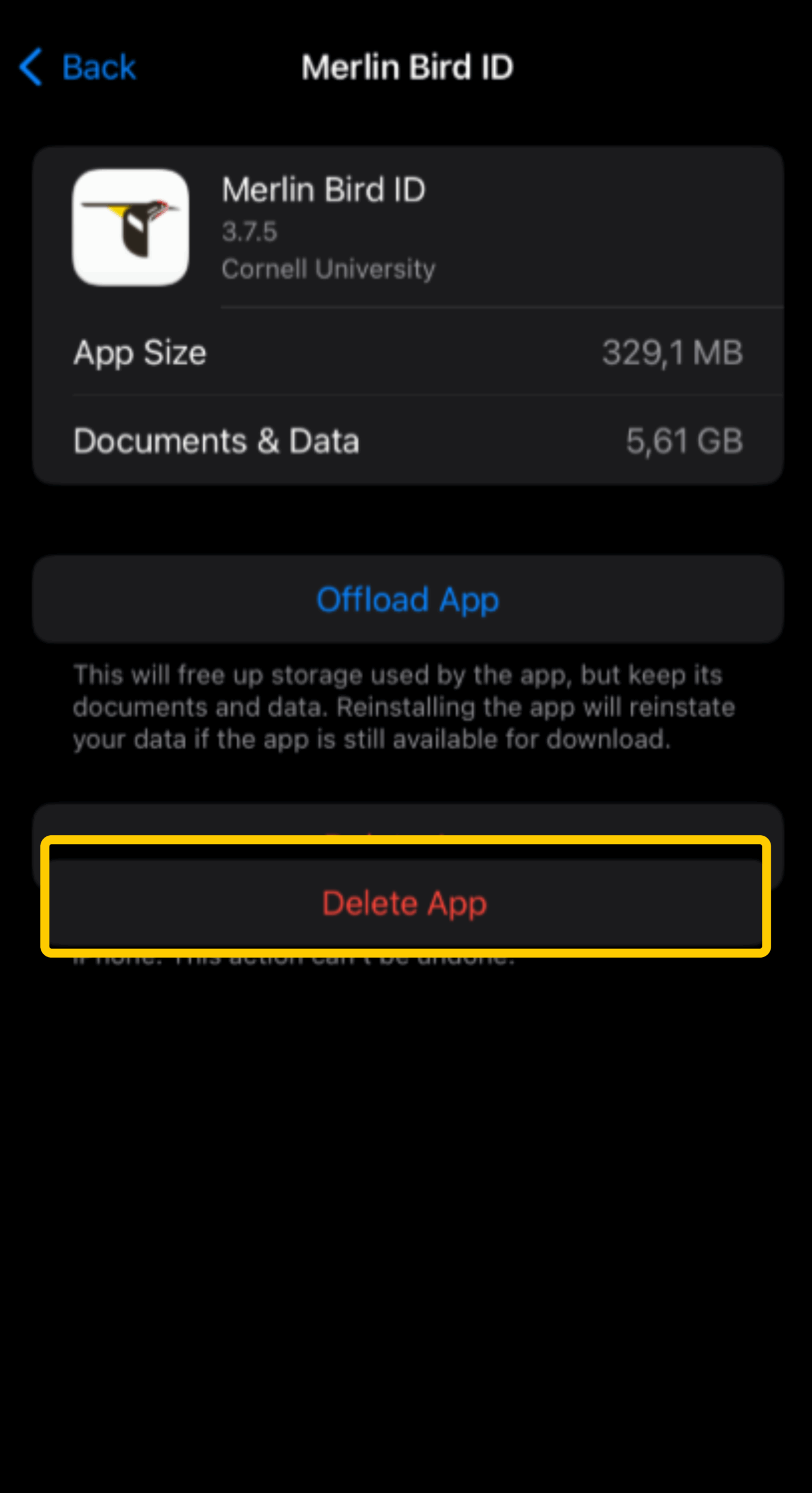Tap Offload App to free storage
The image size is (812, 1493).
pos(406,599)
